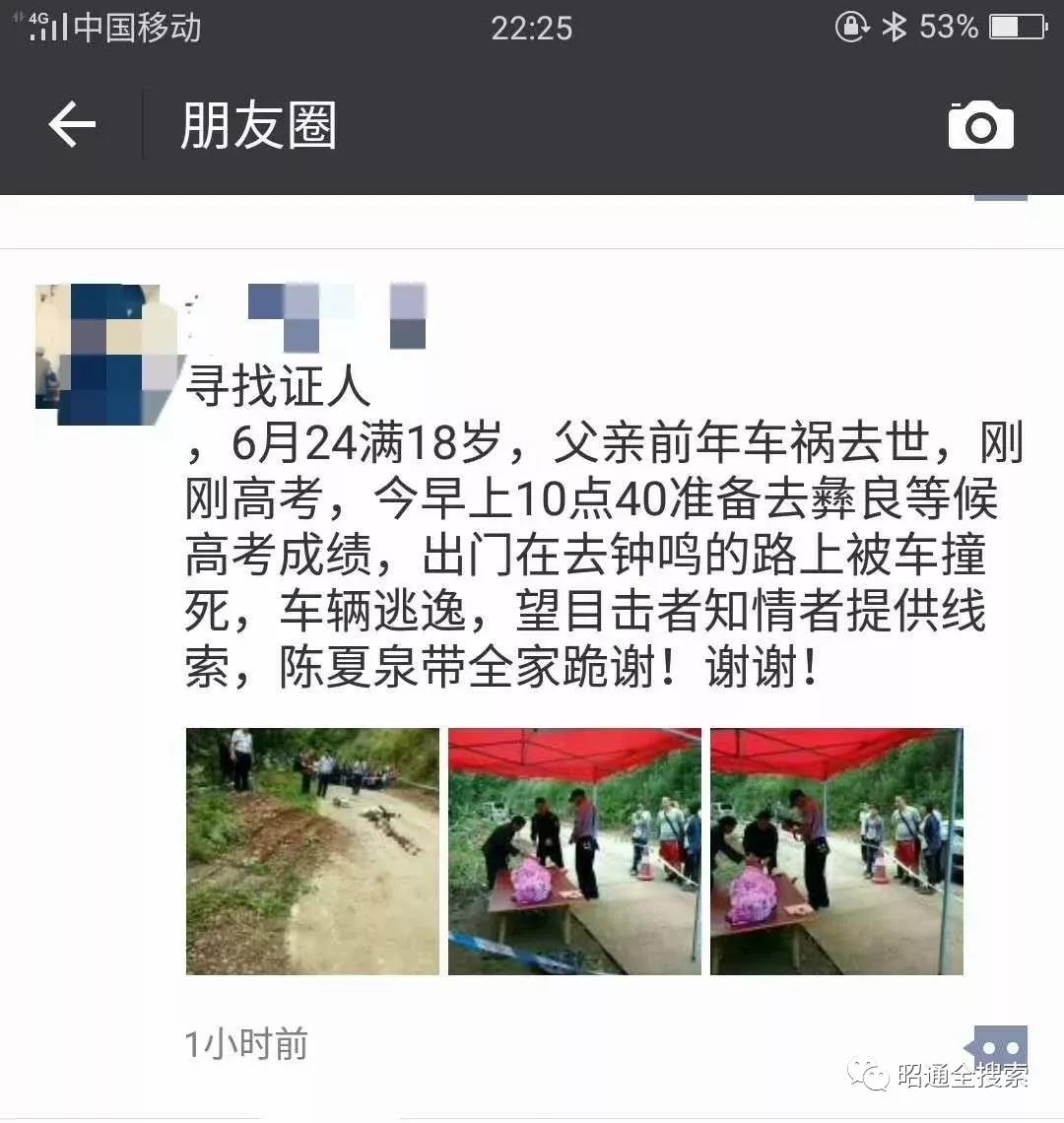
Task: Open the camera to post a moment
Action: (x=980, y=126)
